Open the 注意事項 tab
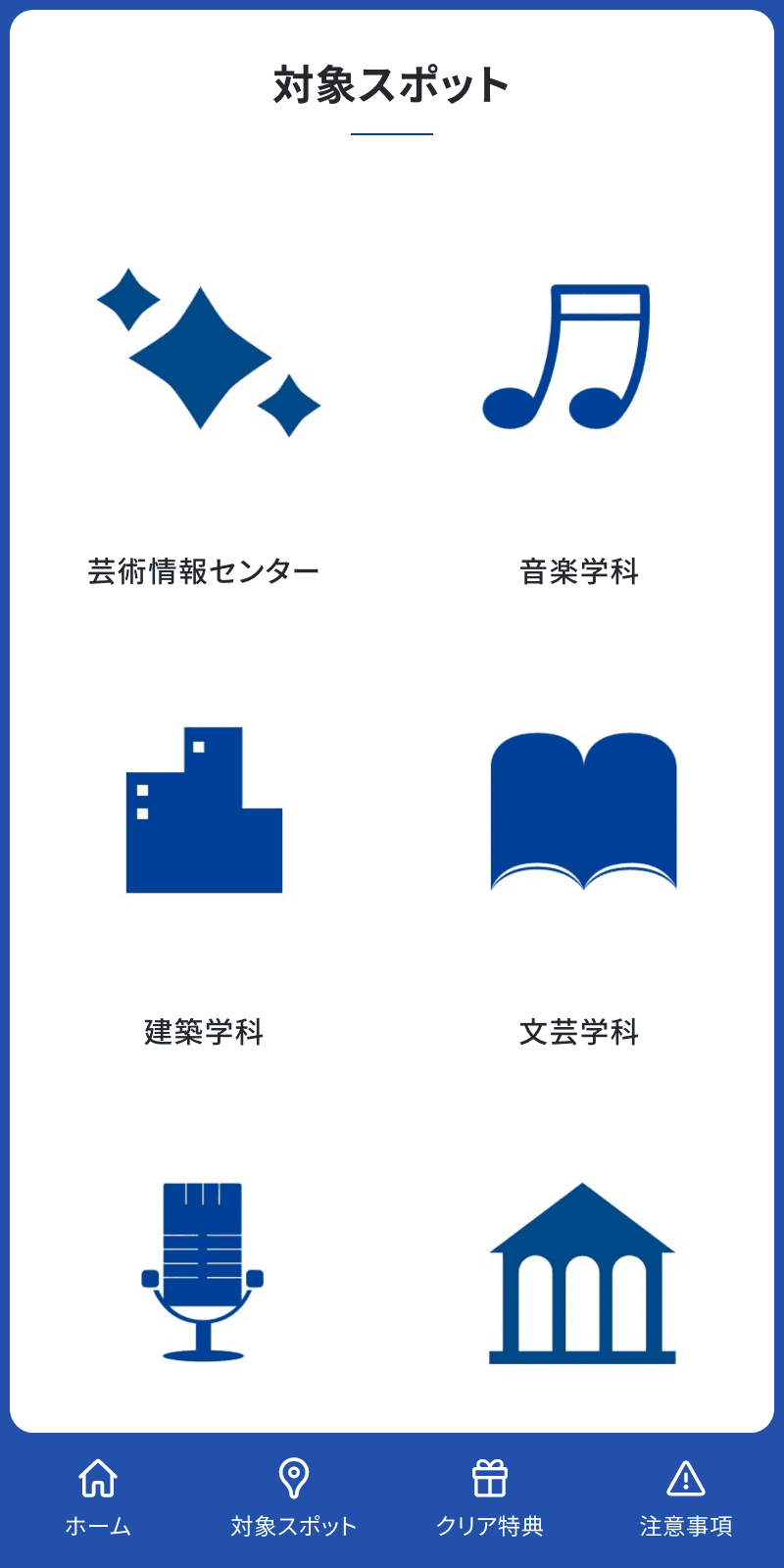The height and width of the screenshot is (1568, 784). pyautogui.click(x=686, y=1497)
